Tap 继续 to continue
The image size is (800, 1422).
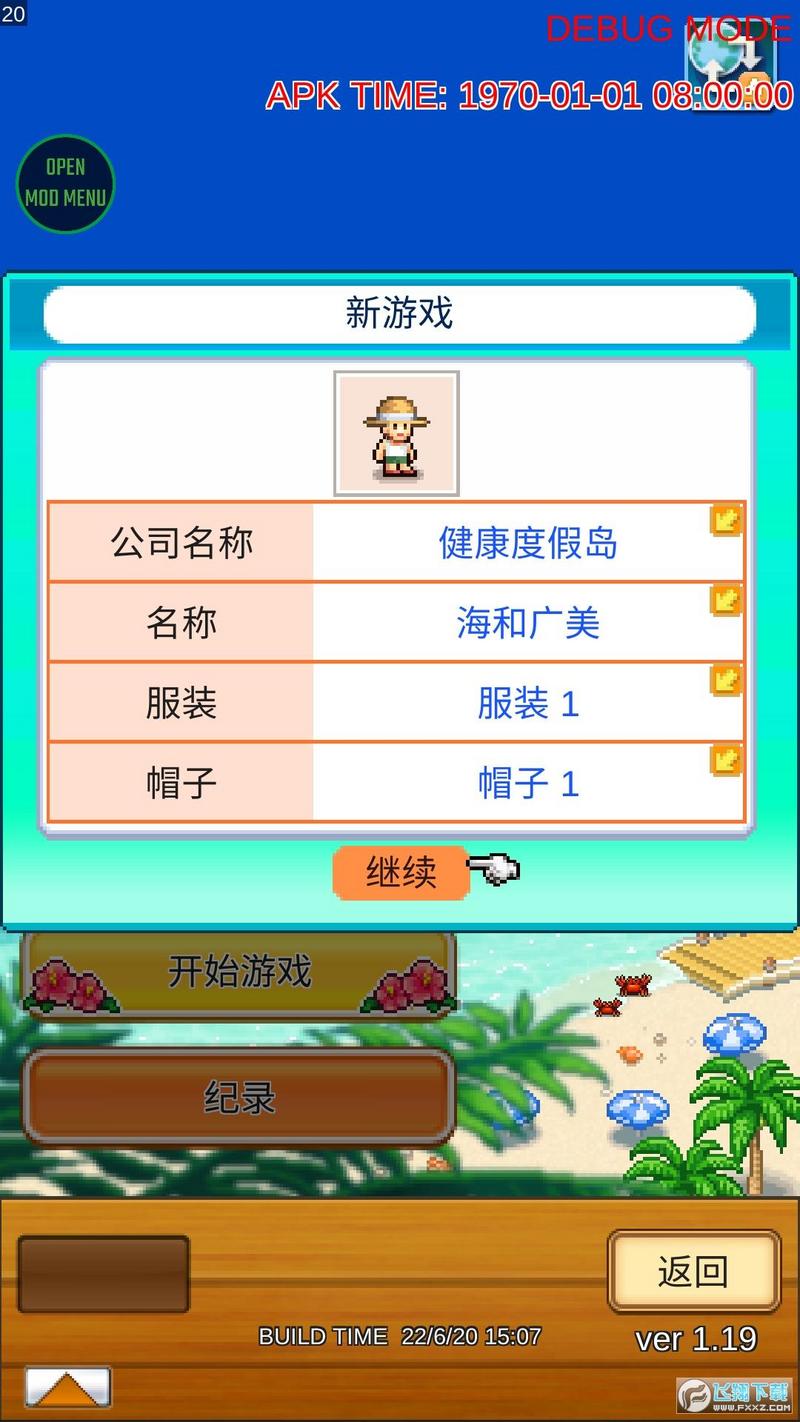[401, 873]
